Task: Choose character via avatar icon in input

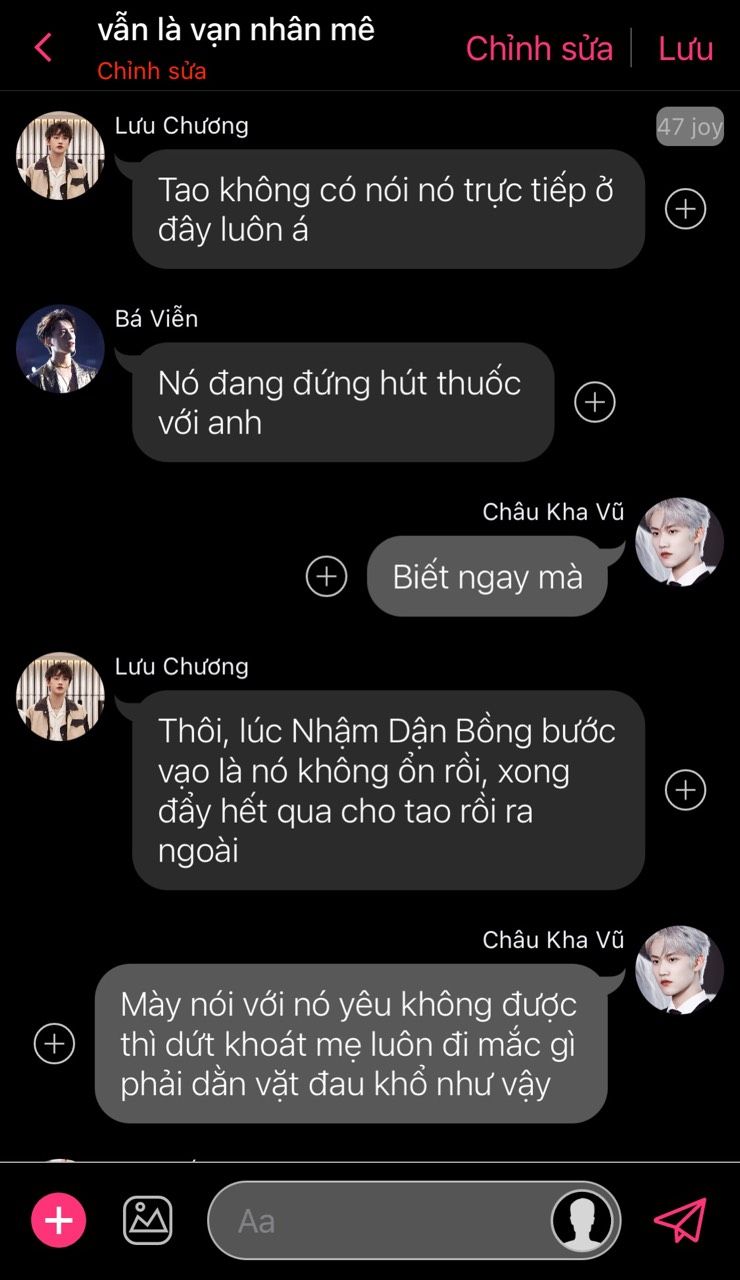Action: click(x=583, y=1220)
